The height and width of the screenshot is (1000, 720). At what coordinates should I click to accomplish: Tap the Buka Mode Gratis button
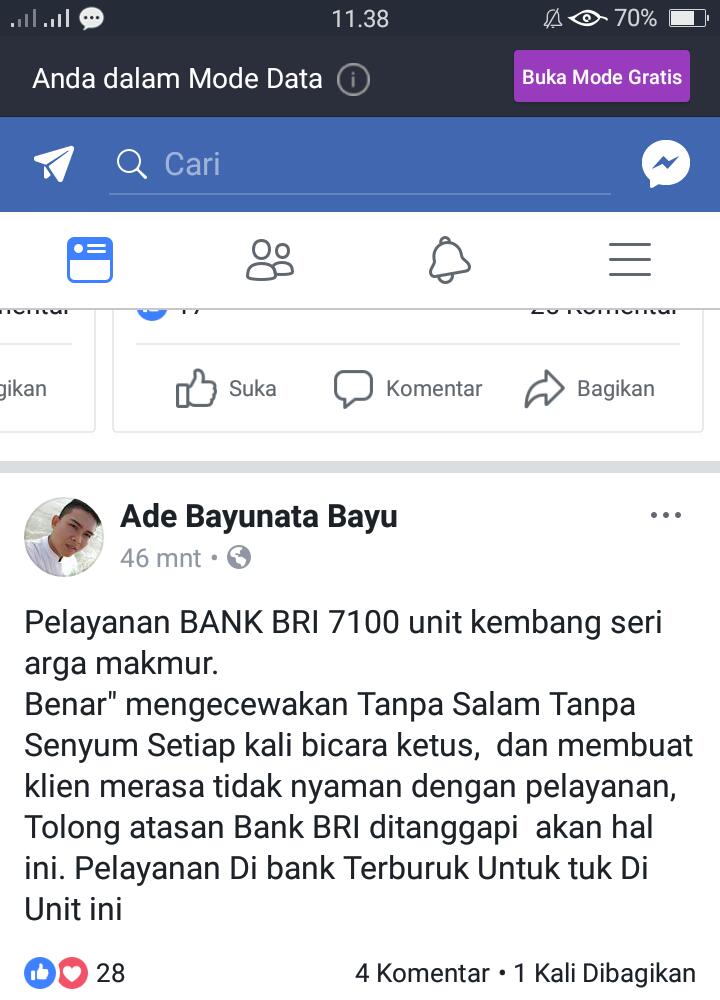click(x=601, y=77)
